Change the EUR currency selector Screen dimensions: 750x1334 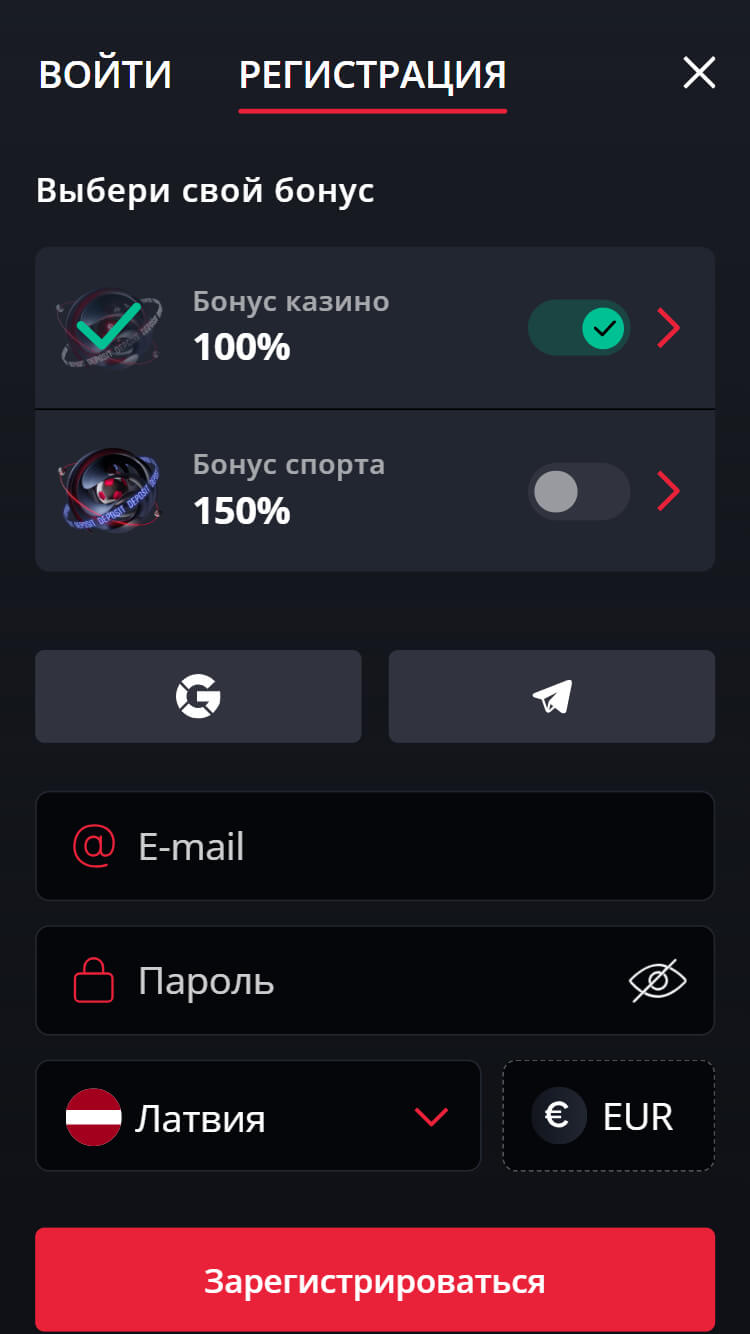608,1116
